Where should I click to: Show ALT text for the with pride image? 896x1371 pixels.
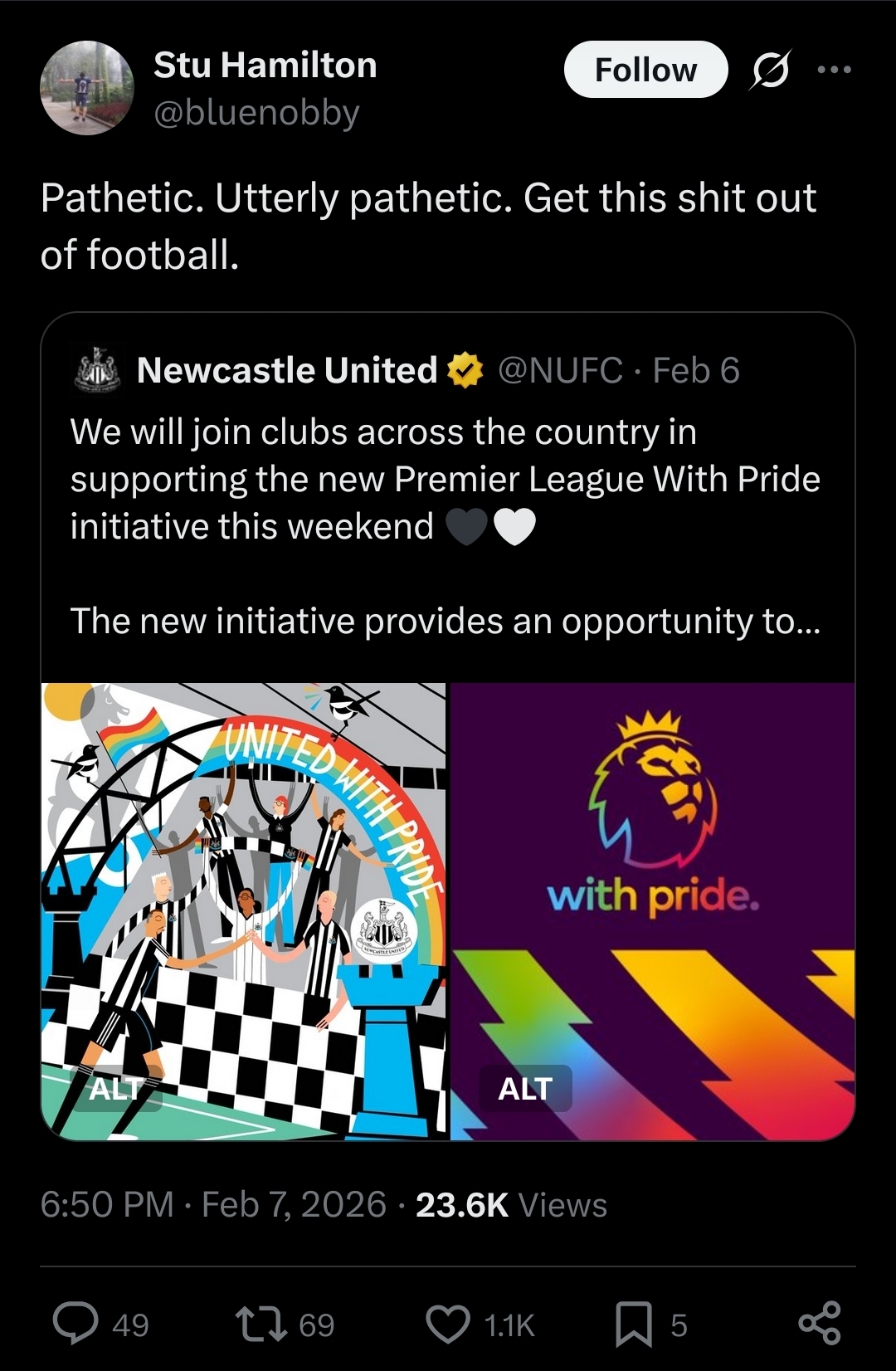[525, 1088]
